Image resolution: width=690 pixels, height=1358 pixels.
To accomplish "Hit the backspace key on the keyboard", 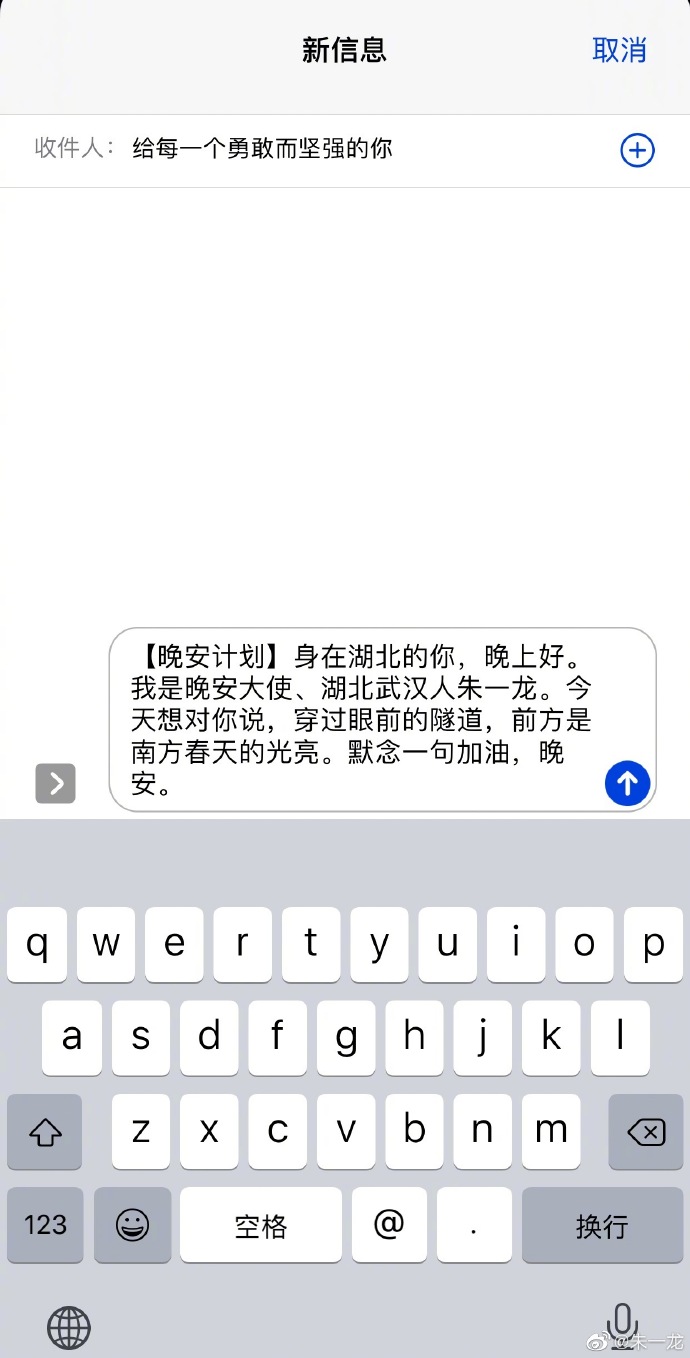I will click(x=645, y=1132).
